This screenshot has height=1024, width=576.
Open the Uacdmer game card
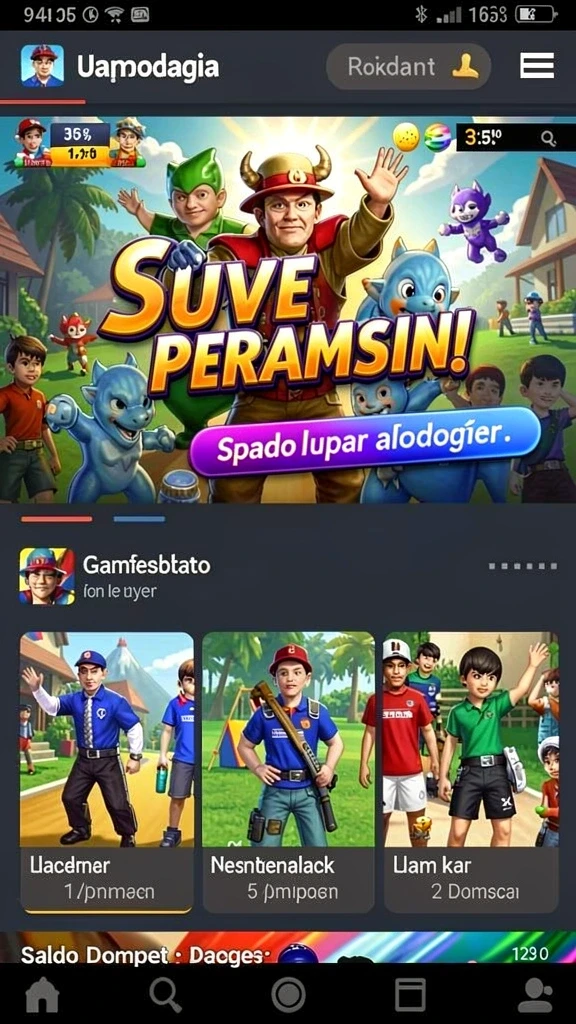[107, 772]
